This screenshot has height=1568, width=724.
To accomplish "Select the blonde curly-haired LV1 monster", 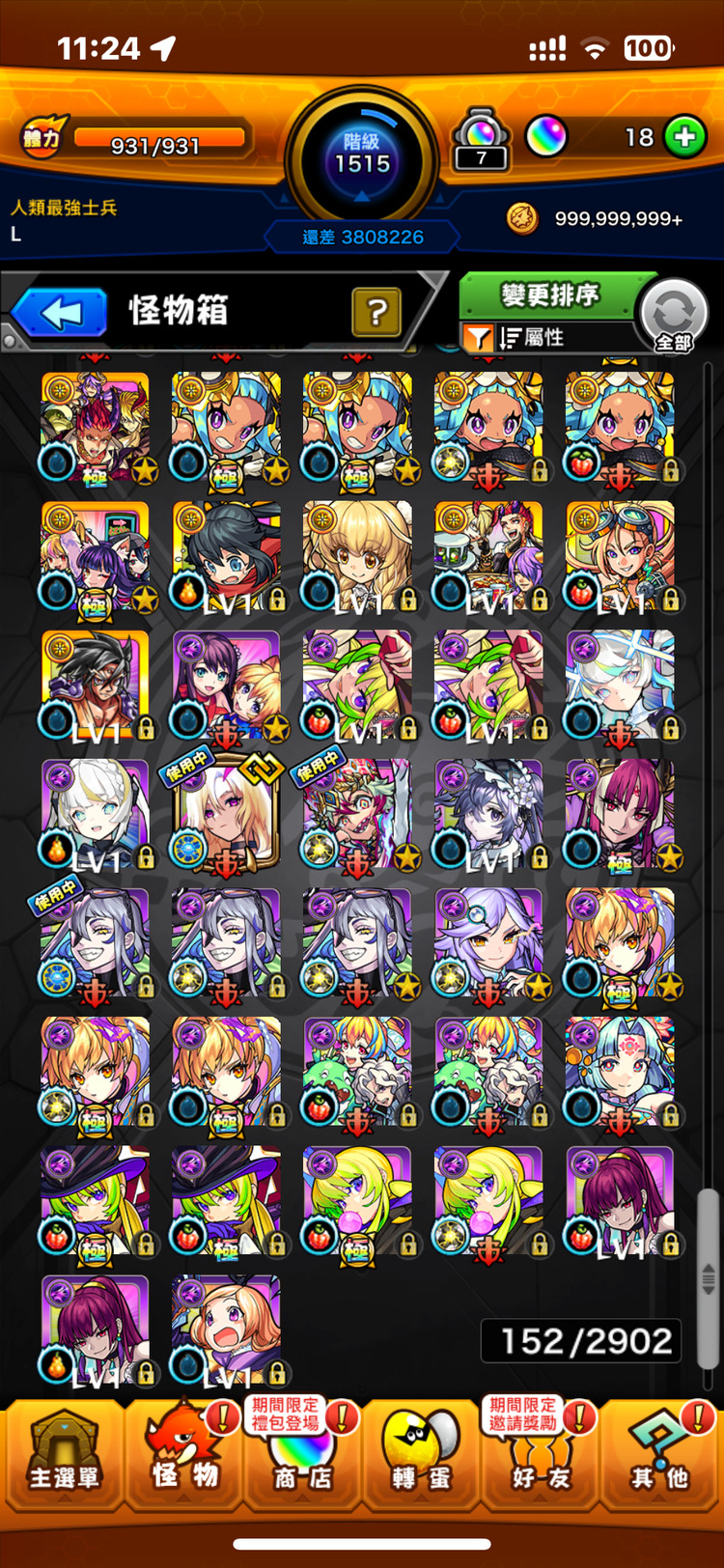I will 357,557.
